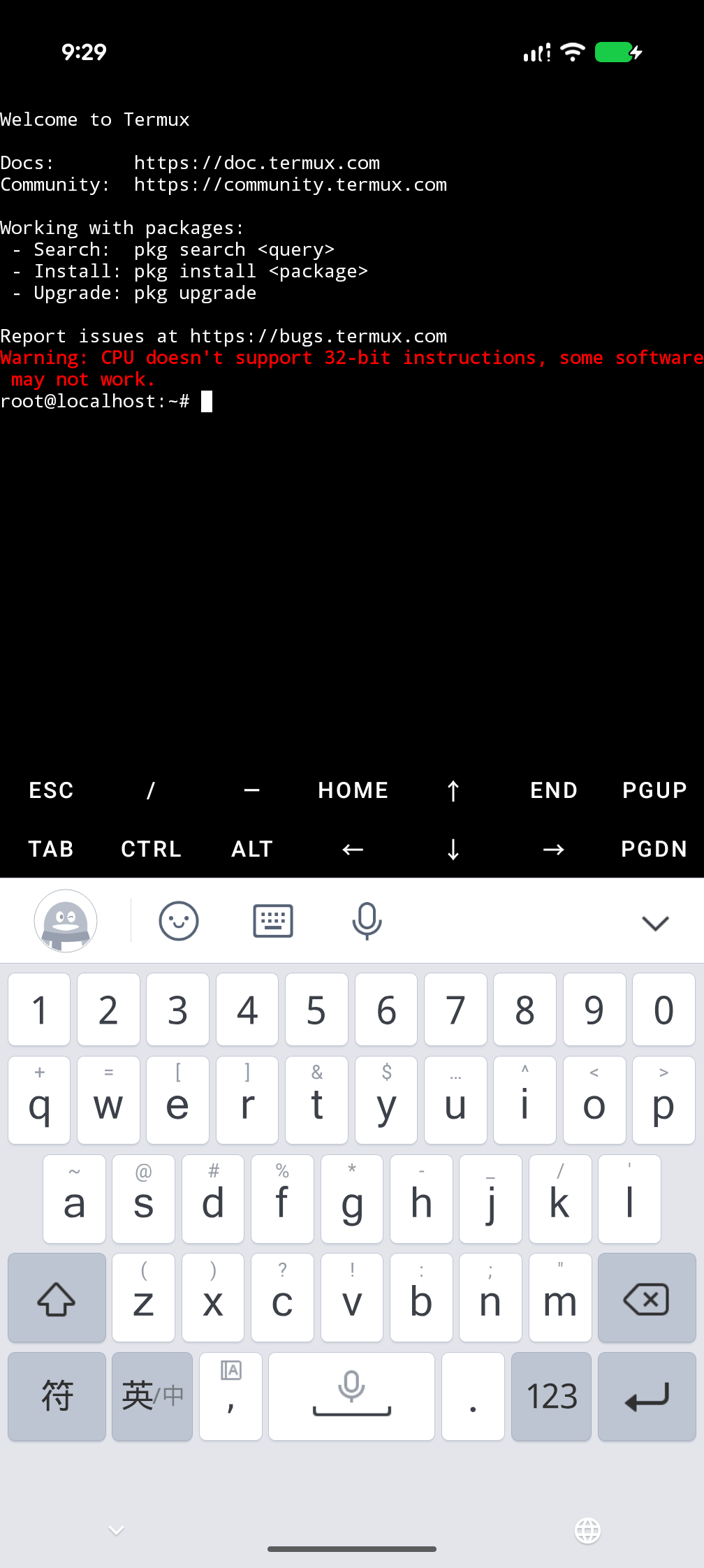The image size is (704, 1568).
Task: Tap the END key in the terminal toolbar
Action: pyautogui.click(x=554, y=790)
